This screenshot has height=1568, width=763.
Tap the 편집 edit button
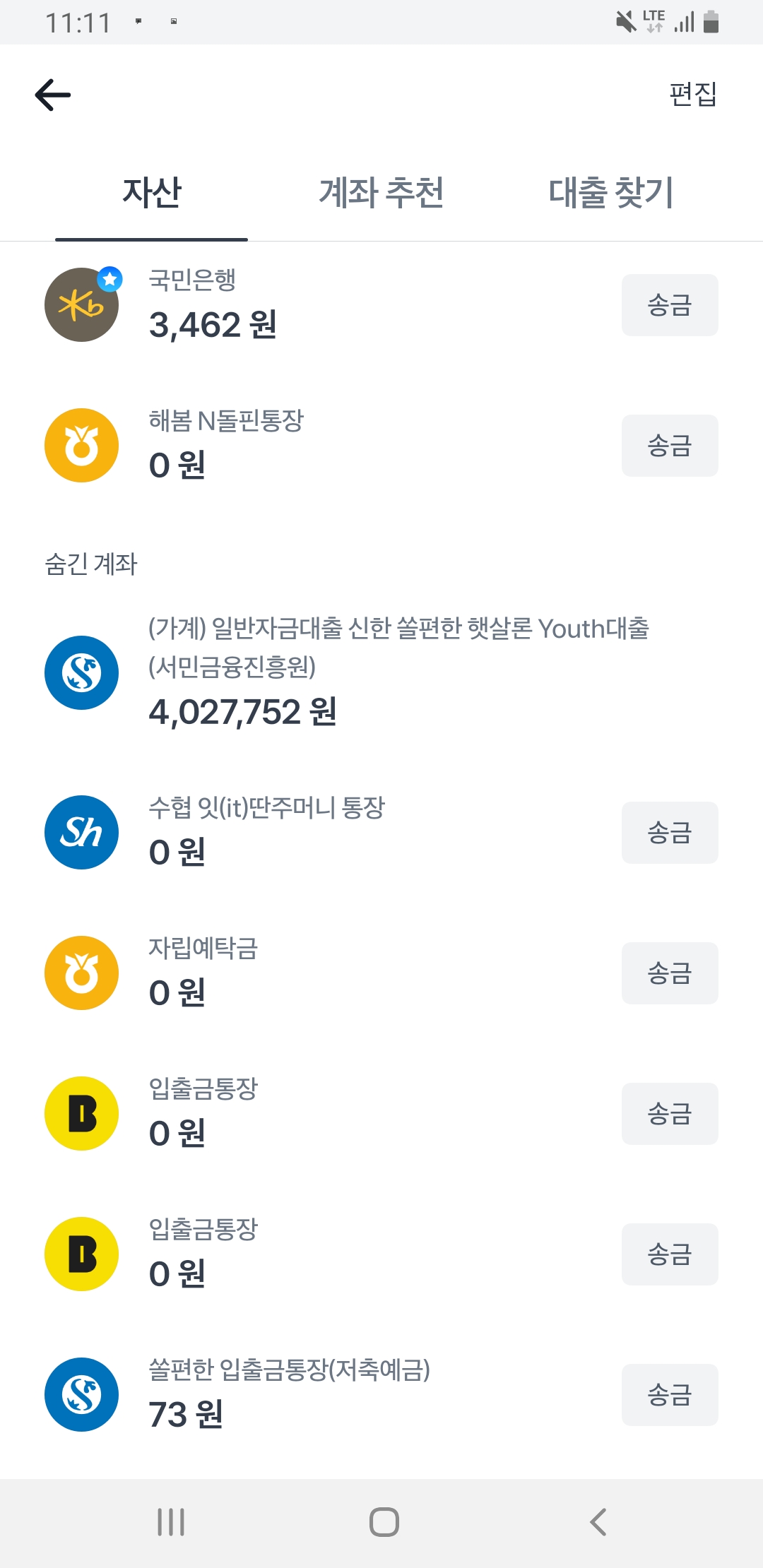point(693,94)
